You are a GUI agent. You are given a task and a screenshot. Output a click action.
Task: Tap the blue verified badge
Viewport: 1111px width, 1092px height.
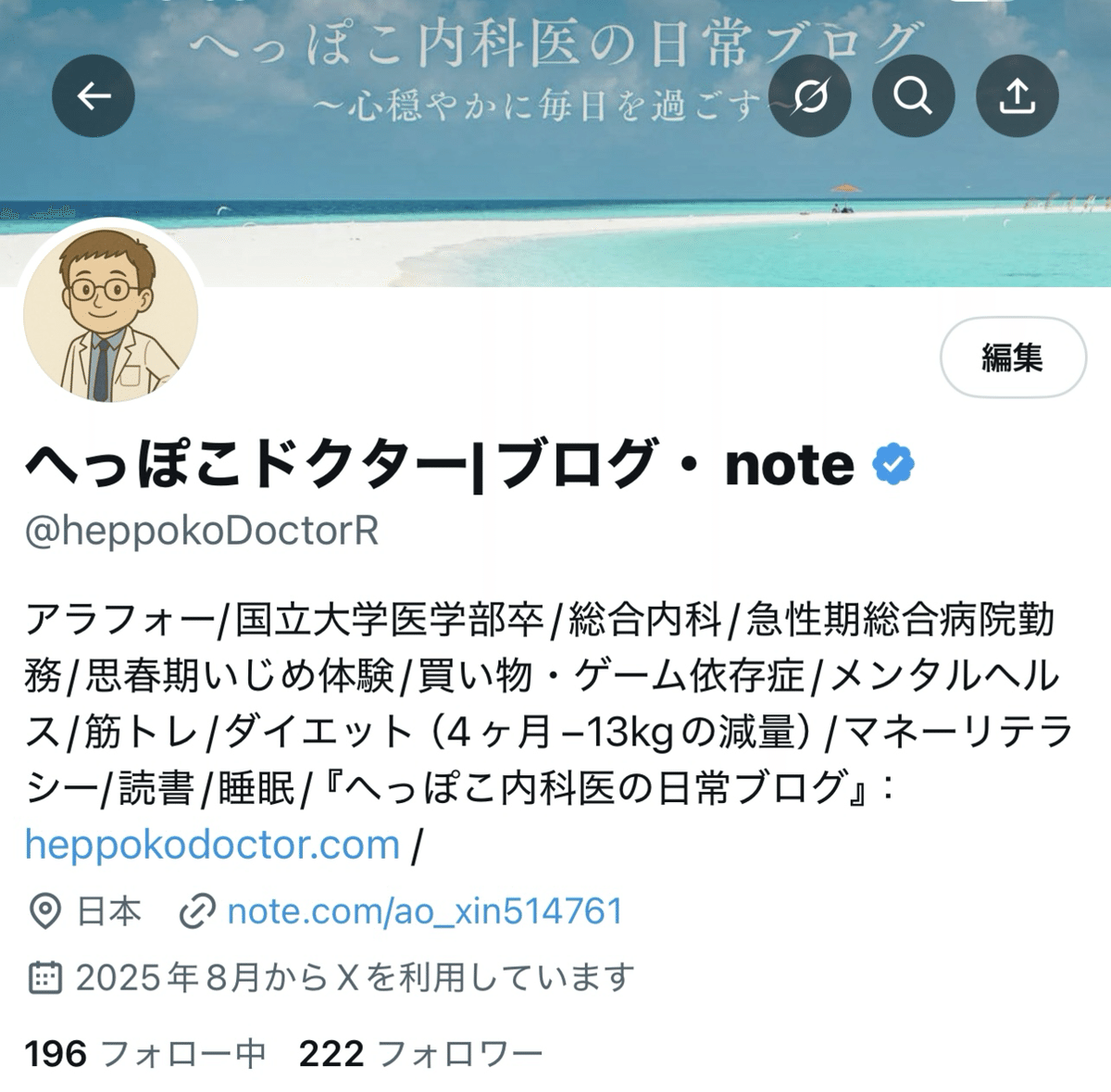[893, 465]
